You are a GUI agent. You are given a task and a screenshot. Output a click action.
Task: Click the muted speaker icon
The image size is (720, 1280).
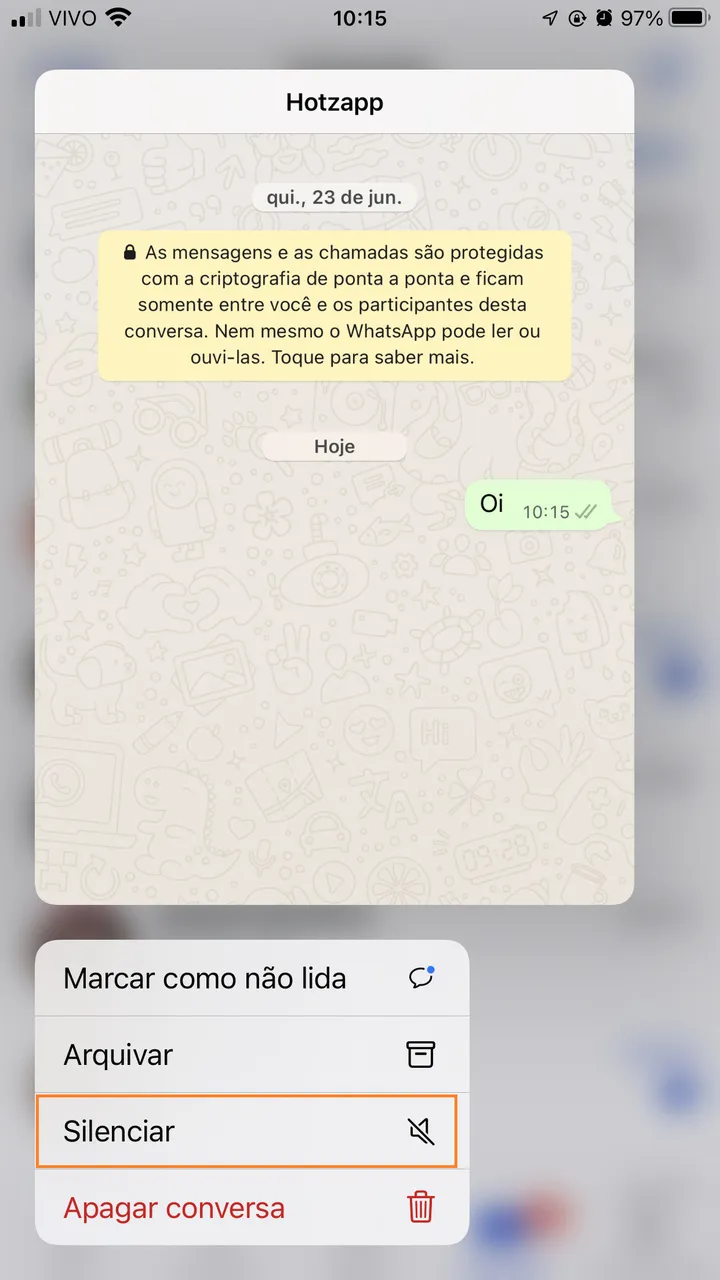pos(420,1130)
